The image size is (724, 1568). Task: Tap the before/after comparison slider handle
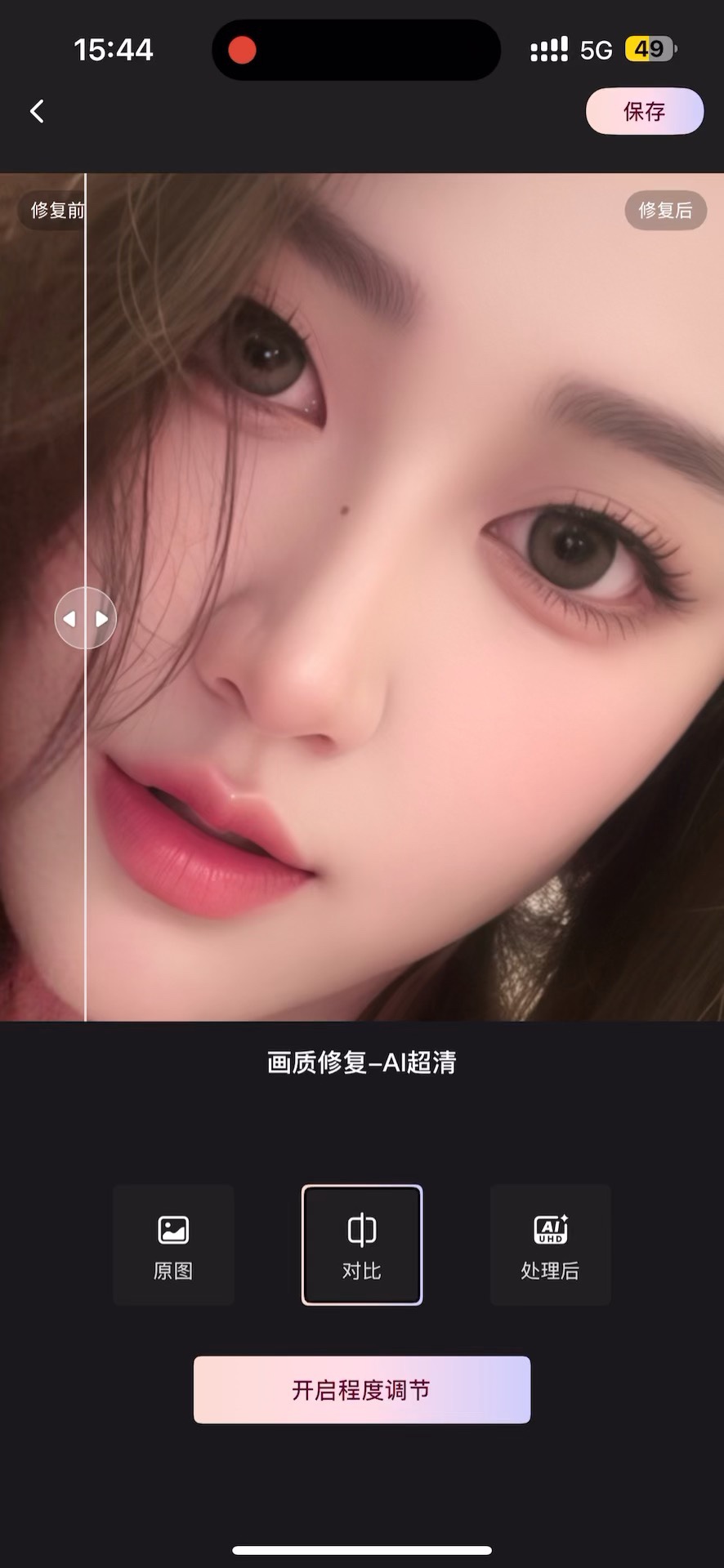coord(86,618)
